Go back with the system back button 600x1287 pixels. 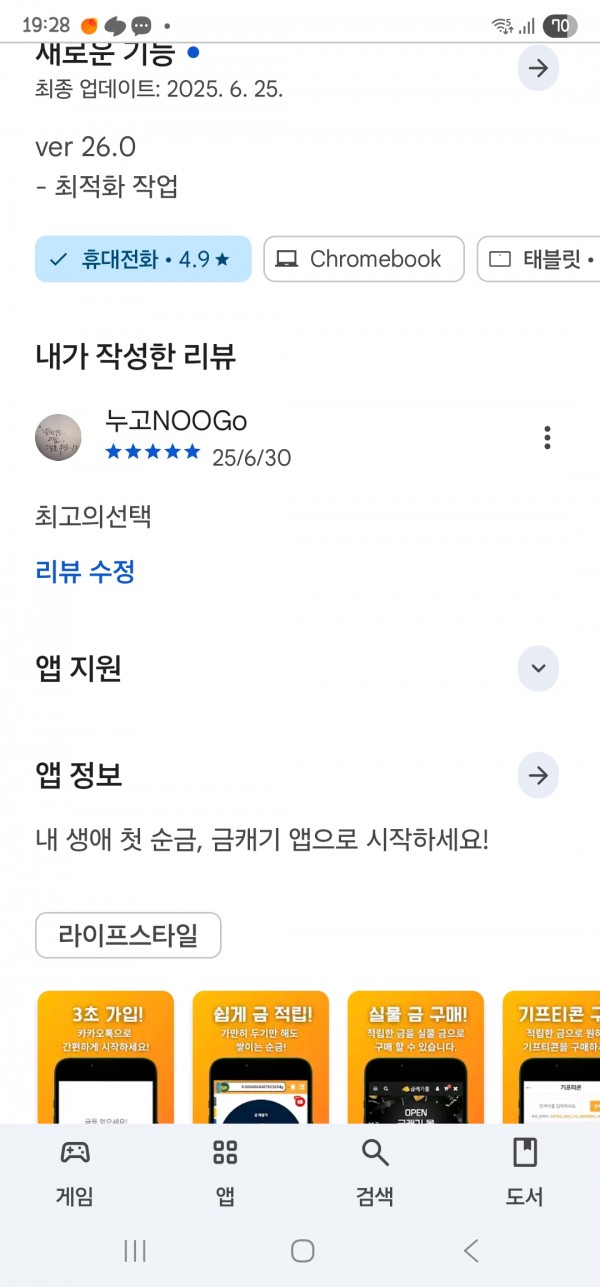pyautogui.click(x=471, y=1250)
